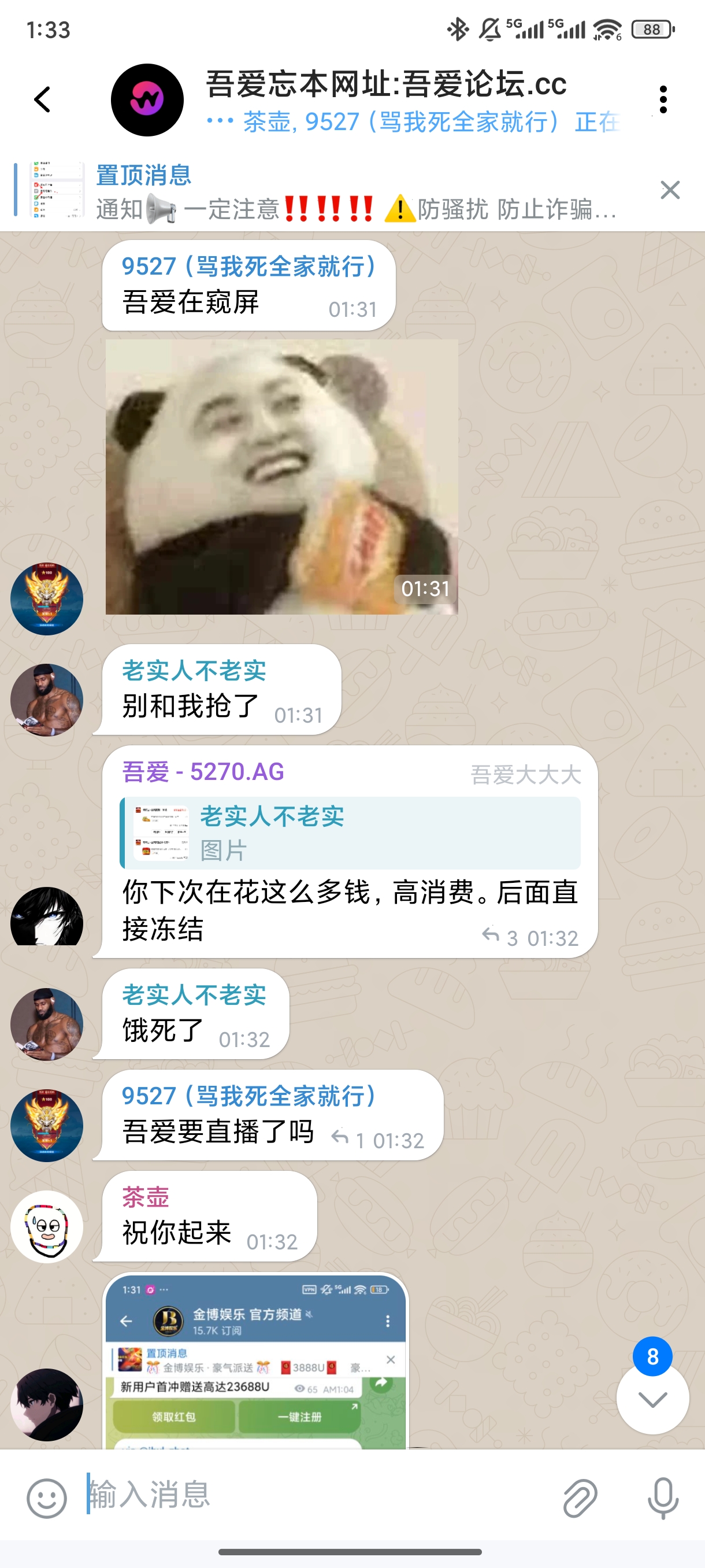This screenshot has height=1568, width=705.
Task: Open the group's overflow menu
Action: (662, 99)
